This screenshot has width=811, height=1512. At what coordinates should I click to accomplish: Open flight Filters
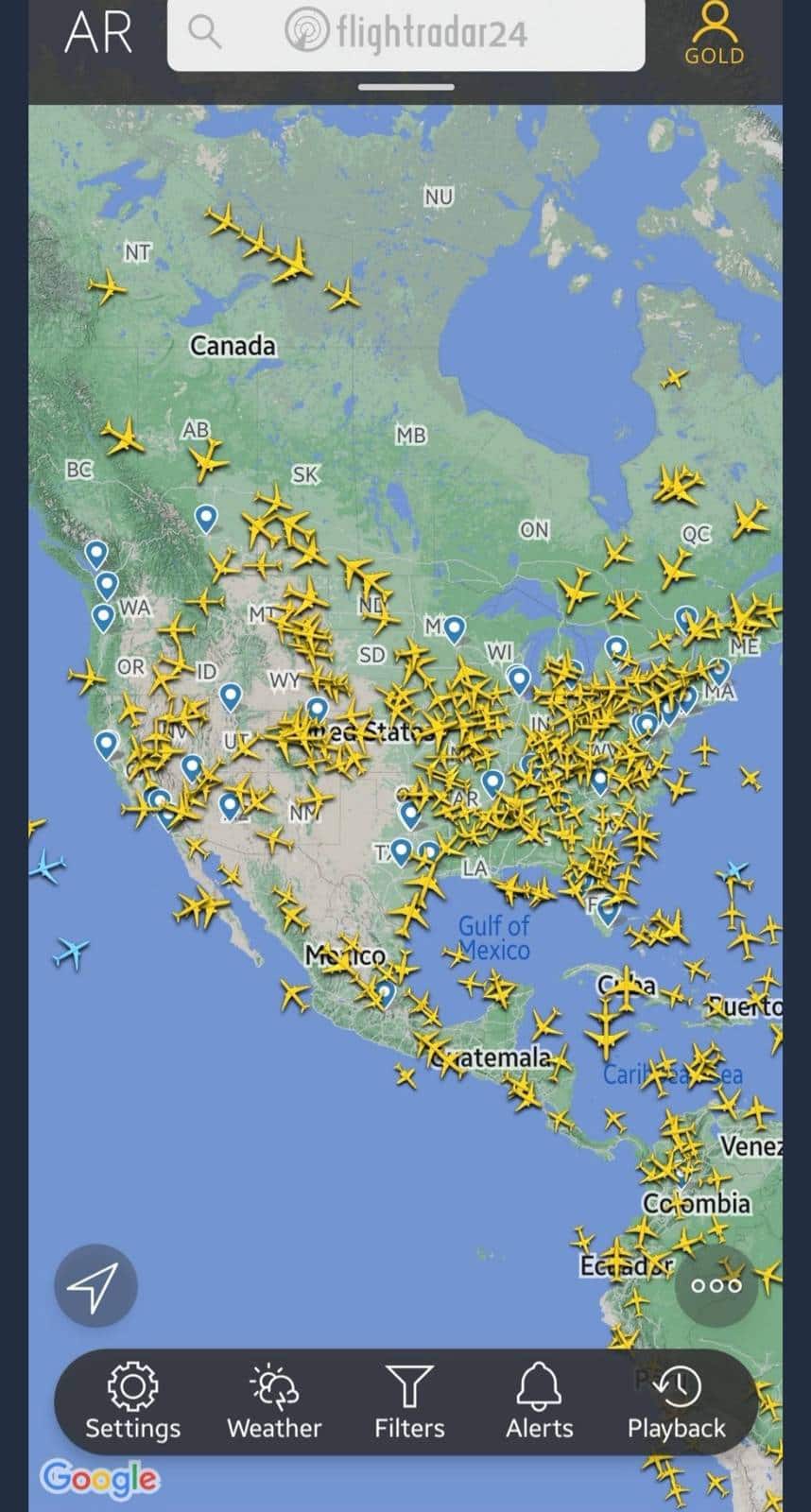click(408, 1402)
